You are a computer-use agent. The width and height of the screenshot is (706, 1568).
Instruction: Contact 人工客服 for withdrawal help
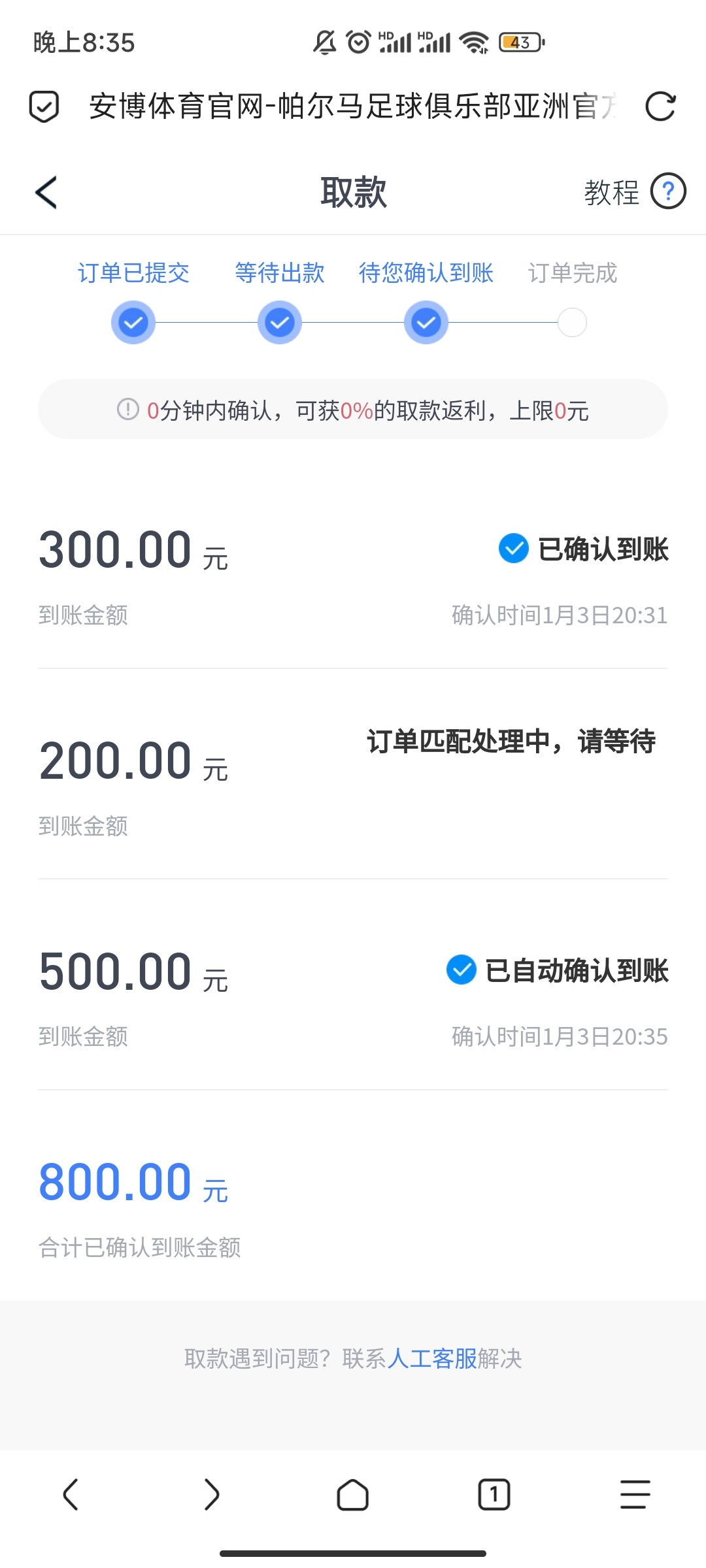point(432,1359)
